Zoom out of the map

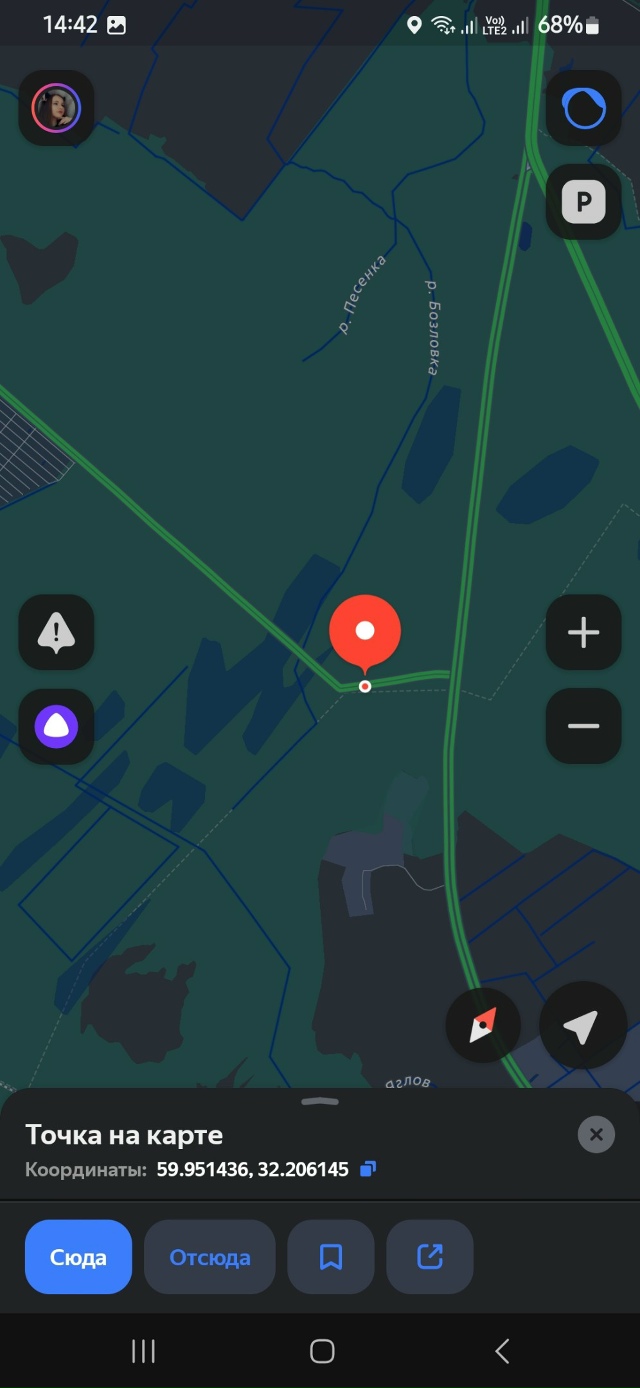click(x=584, y=726)
